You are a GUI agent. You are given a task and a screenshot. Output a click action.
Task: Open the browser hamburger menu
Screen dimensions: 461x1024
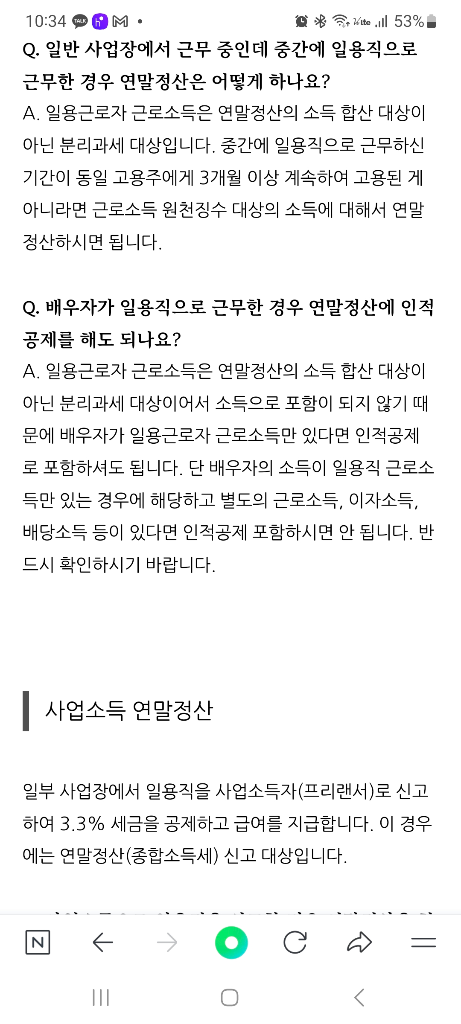click(424, 942)
